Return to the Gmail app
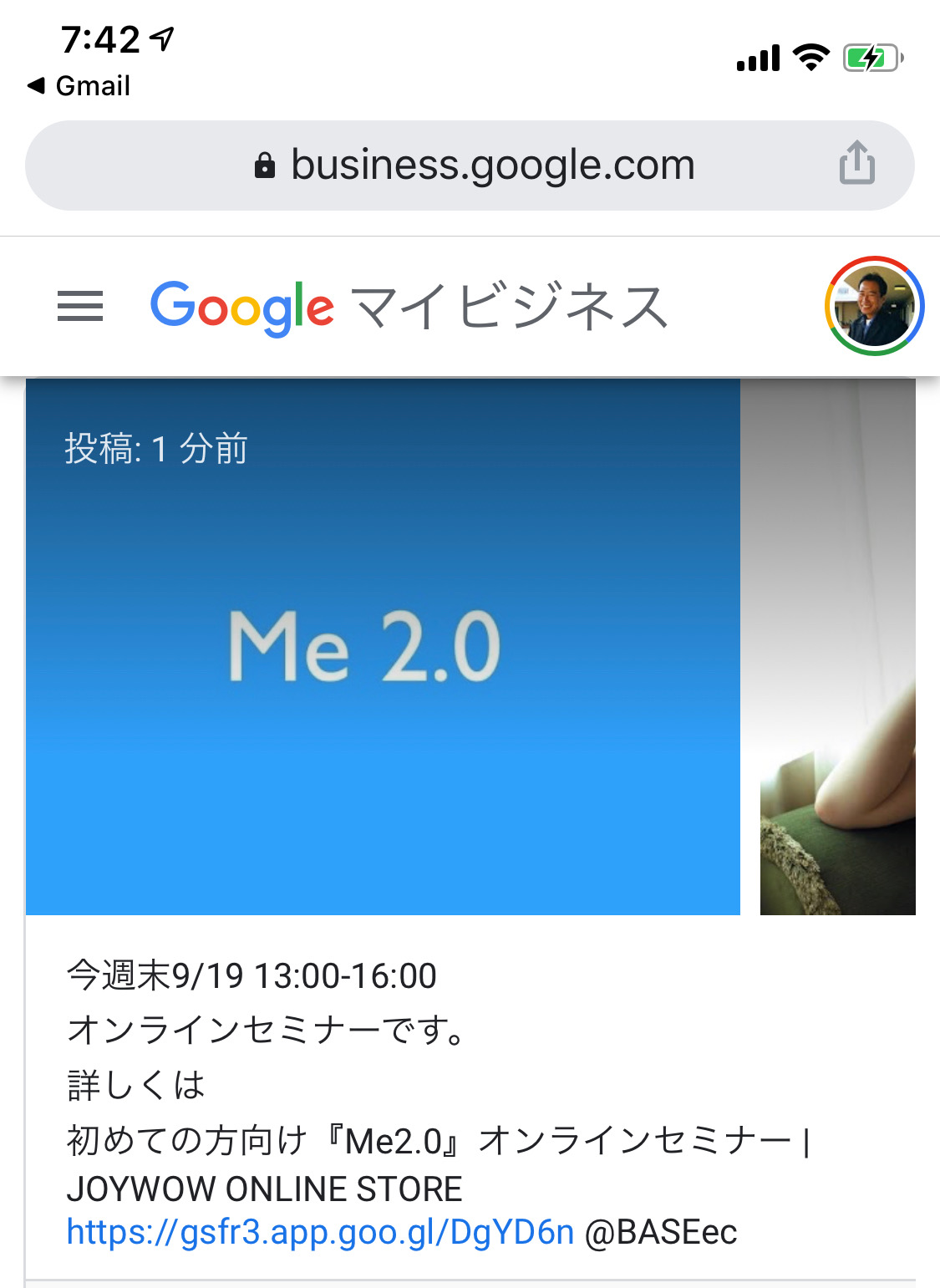Image resolution: width=940 pixels, height=1288 pixels. click(x=79, y=86)
